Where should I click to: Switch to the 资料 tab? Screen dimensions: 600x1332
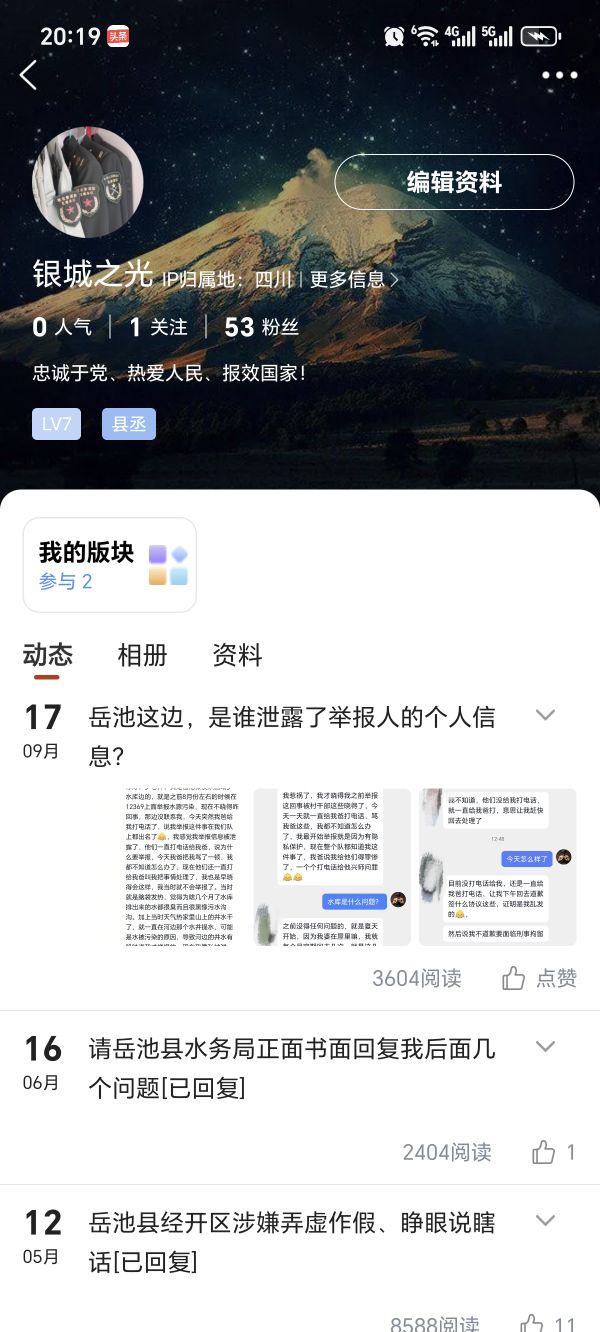[237, 655]
